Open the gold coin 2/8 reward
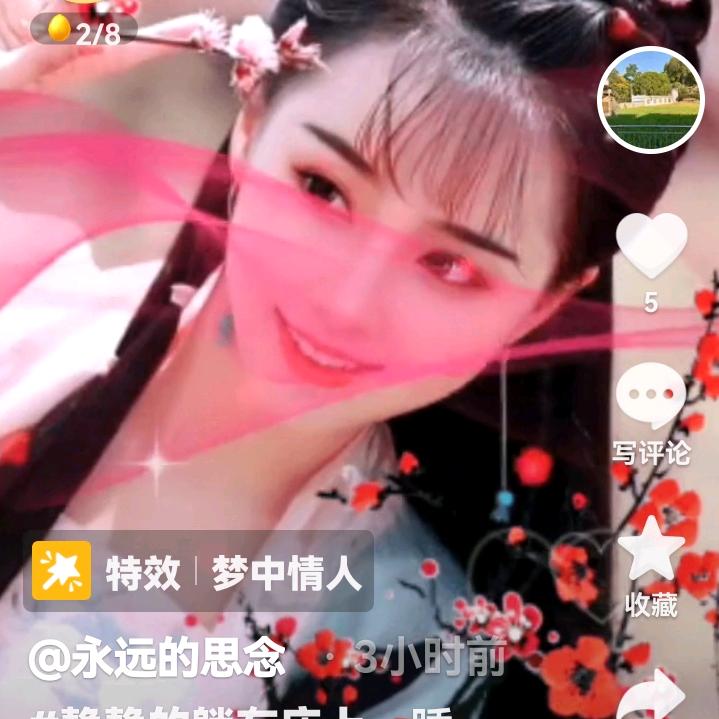The height and width of the screenshot is (719, 719). (x=83, y=31)
